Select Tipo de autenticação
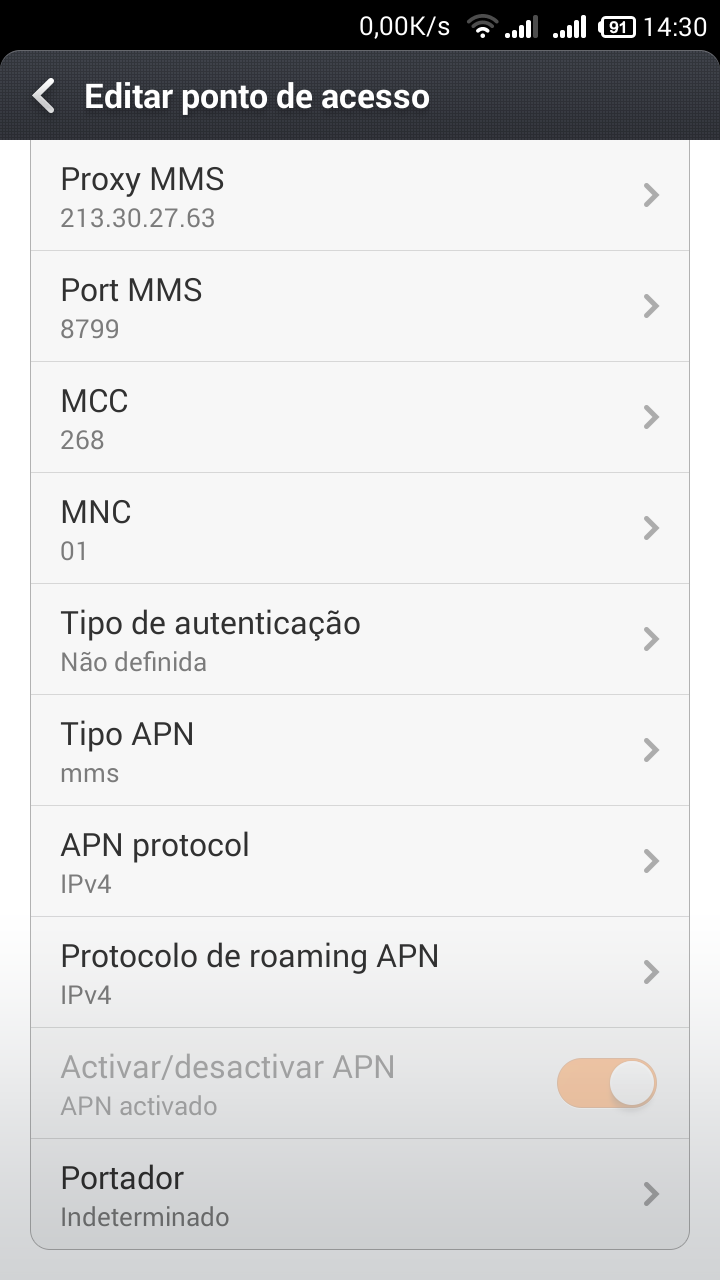The height and width of the screenshot is (1280, 720). 360,639
